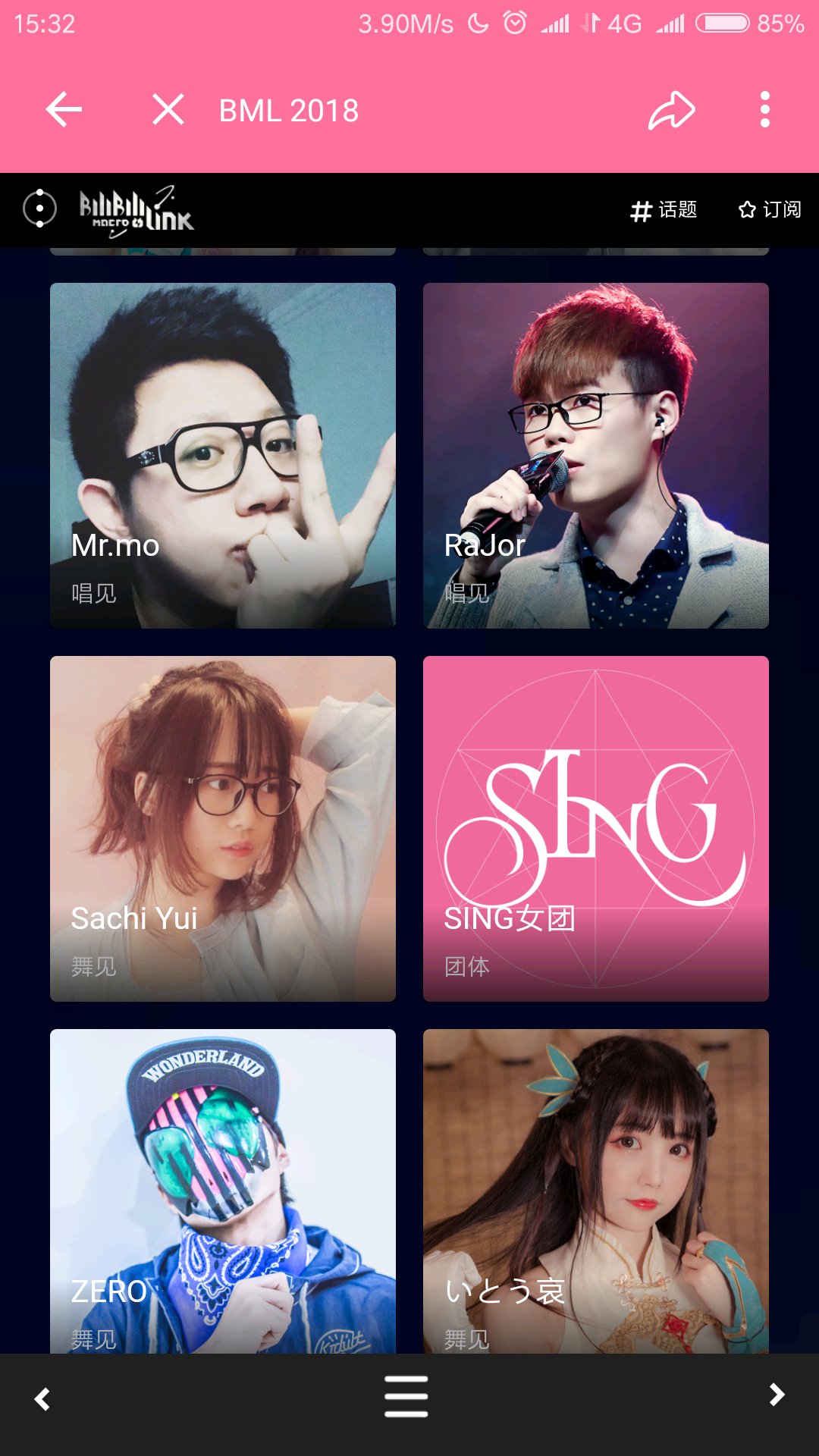Screen dimensions: 819x1456
Task: Select the ZERO dancer card
Action: 223,1191
